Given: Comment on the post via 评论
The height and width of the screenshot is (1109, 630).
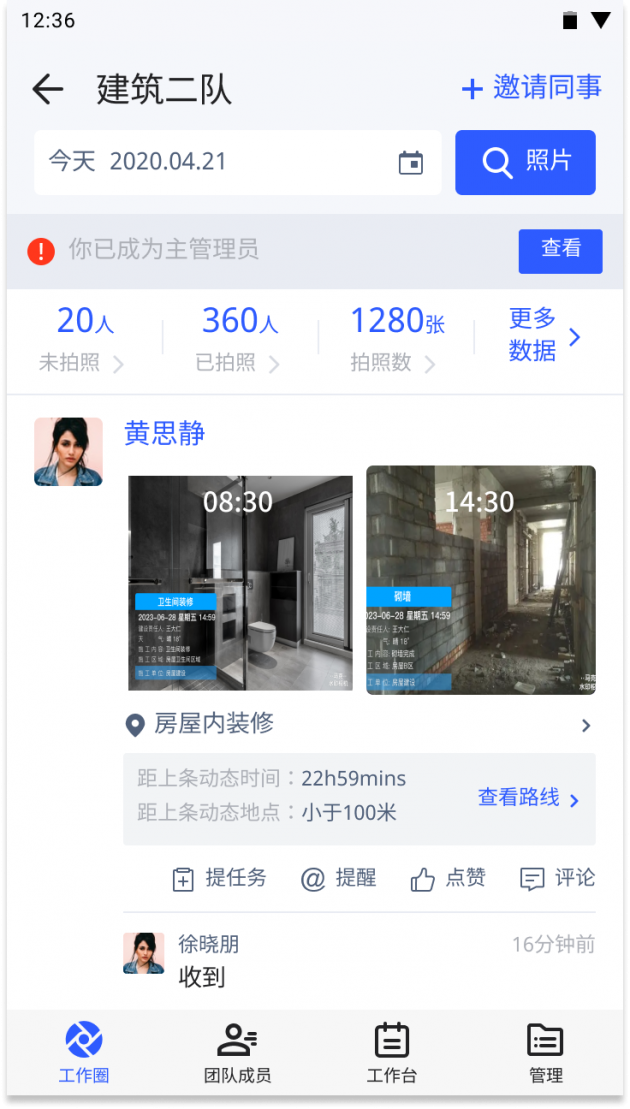Looking at the screenshot, I should (557, 879).
